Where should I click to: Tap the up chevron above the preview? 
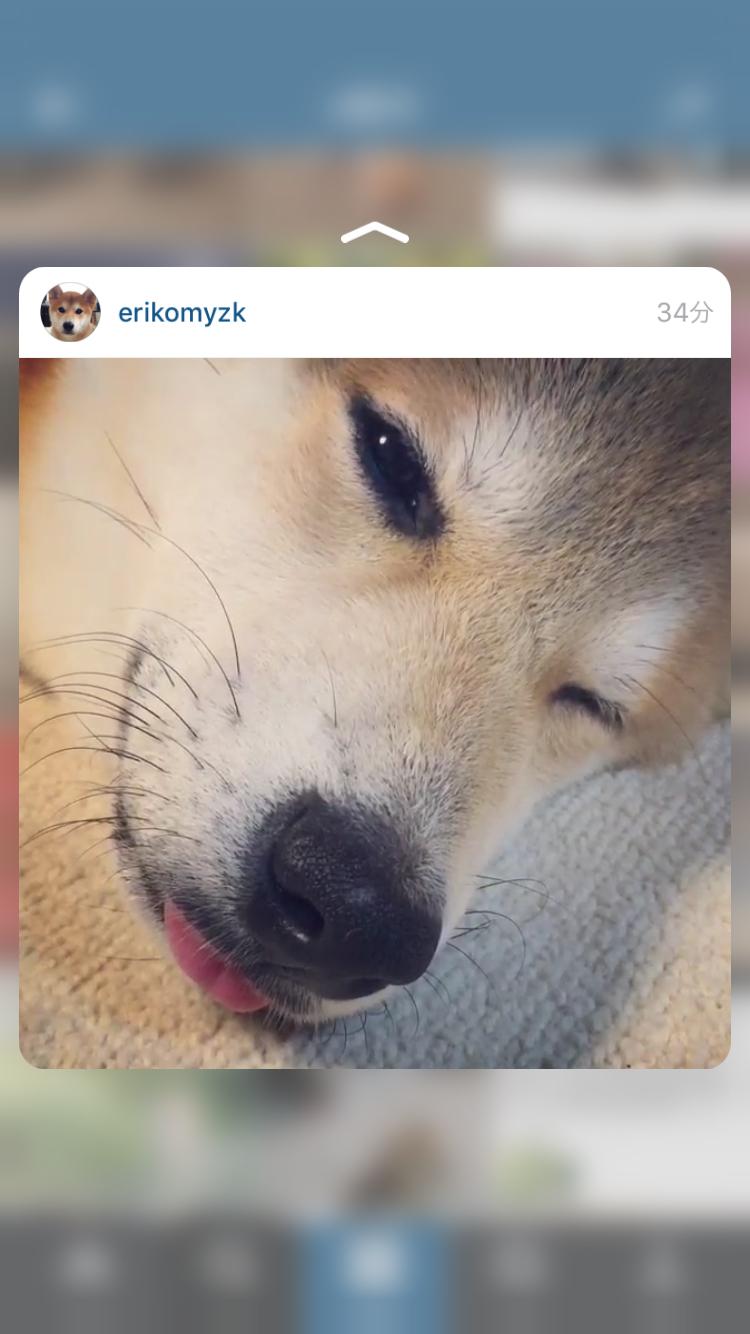(x=375, y=233)
